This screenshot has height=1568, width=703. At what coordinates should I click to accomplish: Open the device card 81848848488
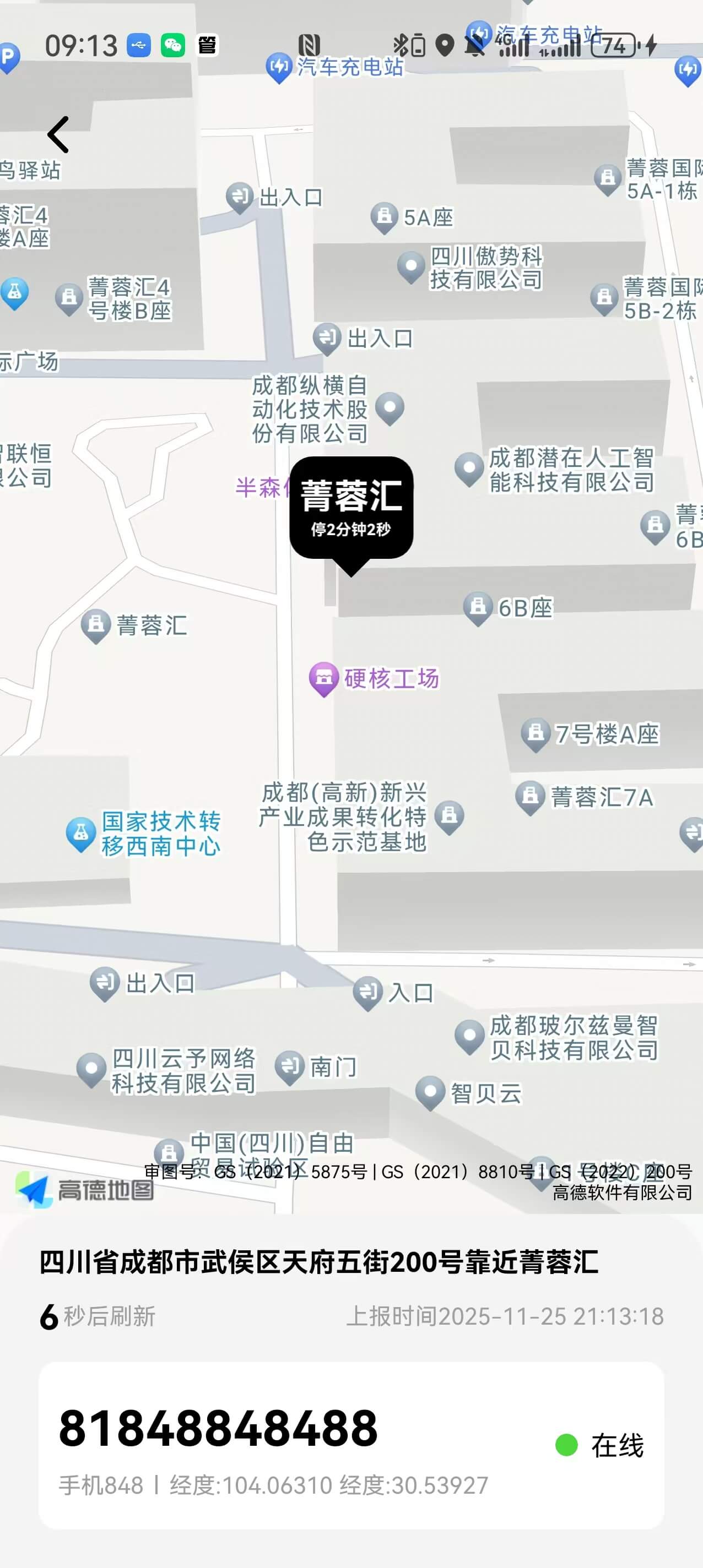point(351,1445)
